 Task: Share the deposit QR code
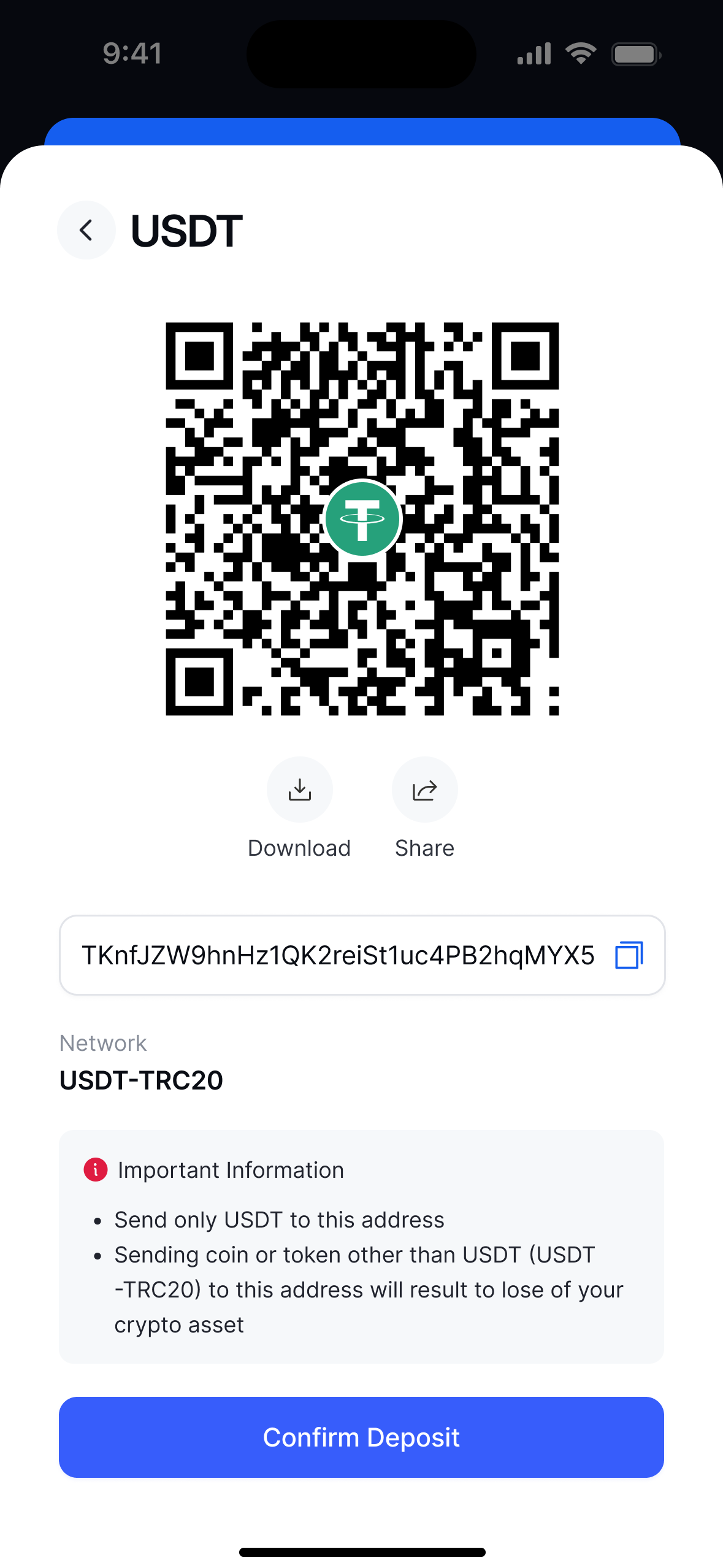coord(424,790)
